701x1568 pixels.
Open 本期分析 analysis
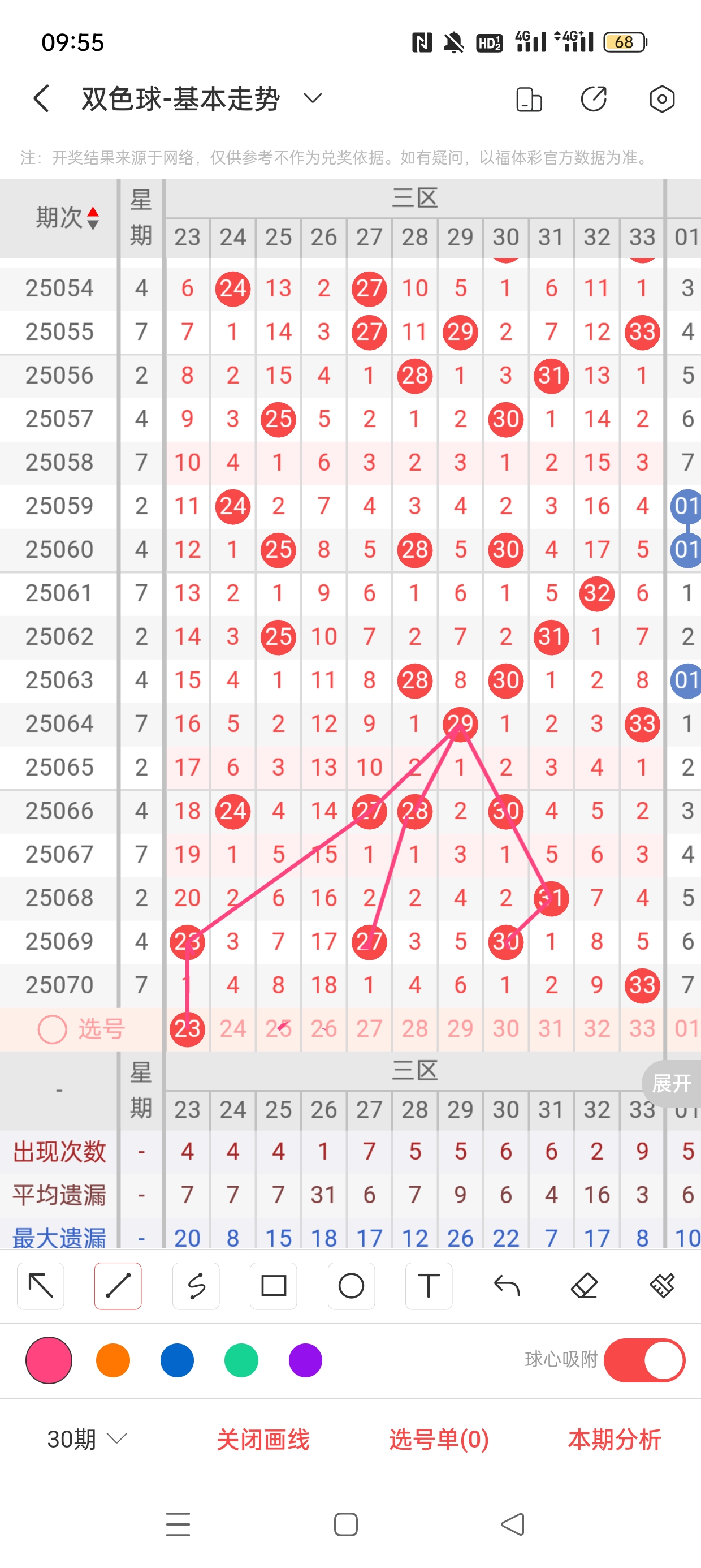614,1440
